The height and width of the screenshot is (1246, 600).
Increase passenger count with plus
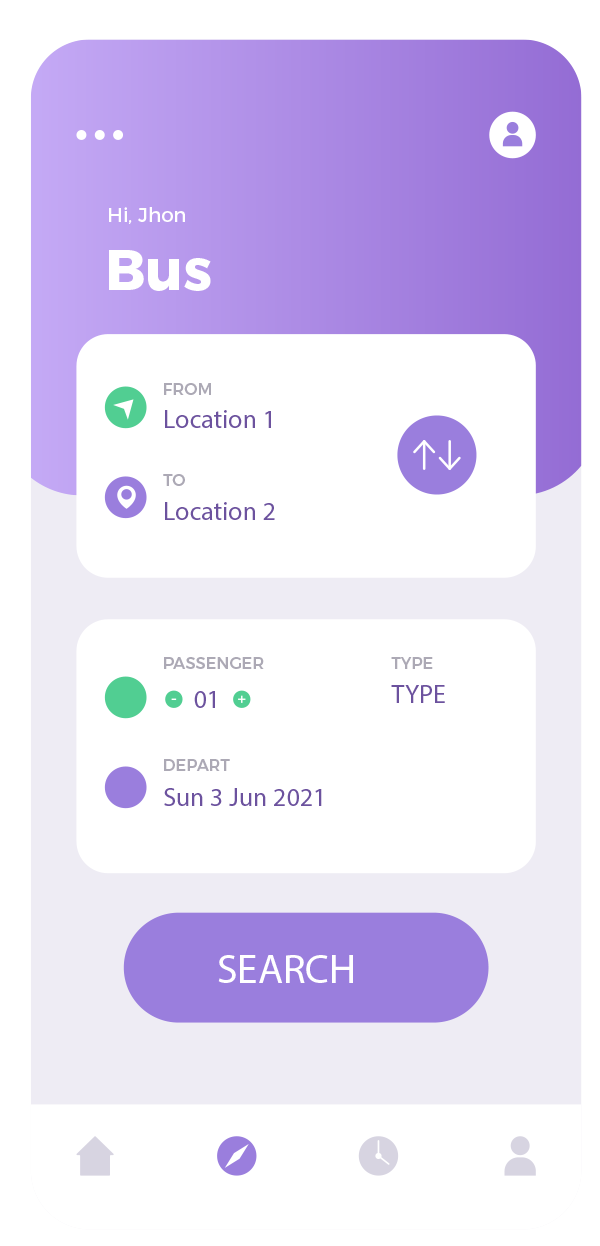pyautogui.click(x=241, y=699)
